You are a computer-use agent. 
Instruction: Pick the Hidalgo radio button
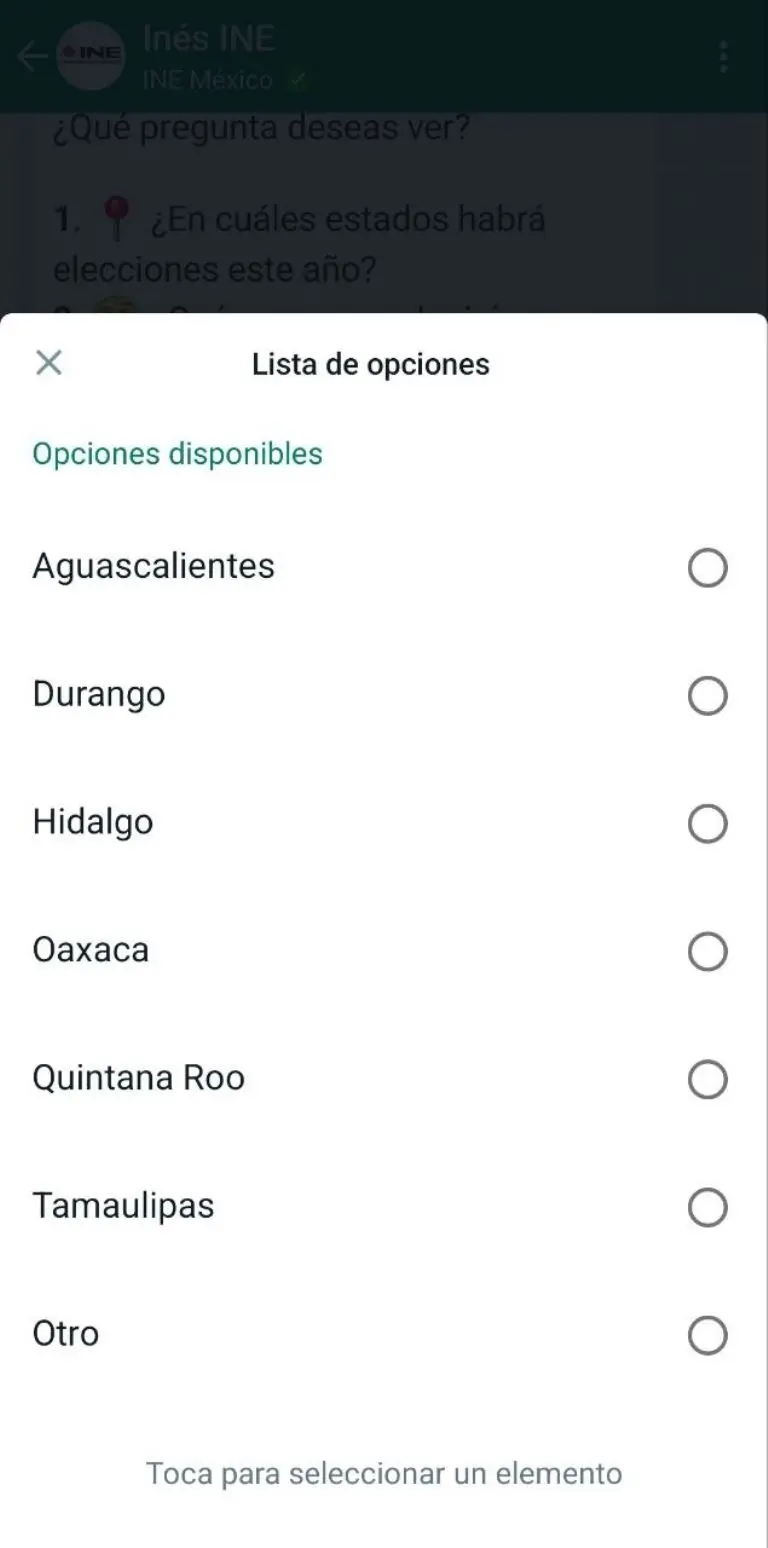[x=707, y=824]
